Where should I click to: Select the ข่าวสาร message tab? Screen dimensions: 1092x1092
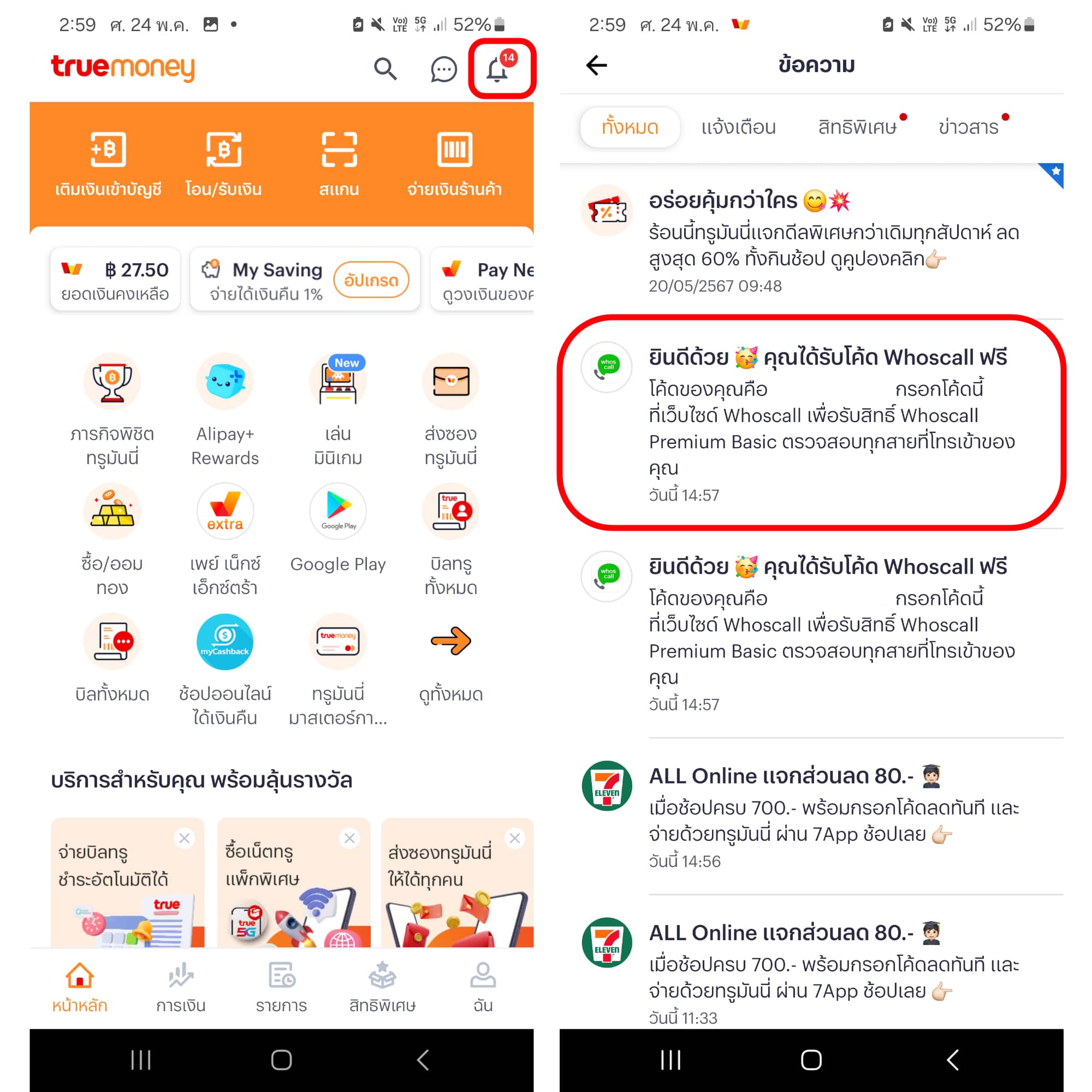click(x=968, y=127)
